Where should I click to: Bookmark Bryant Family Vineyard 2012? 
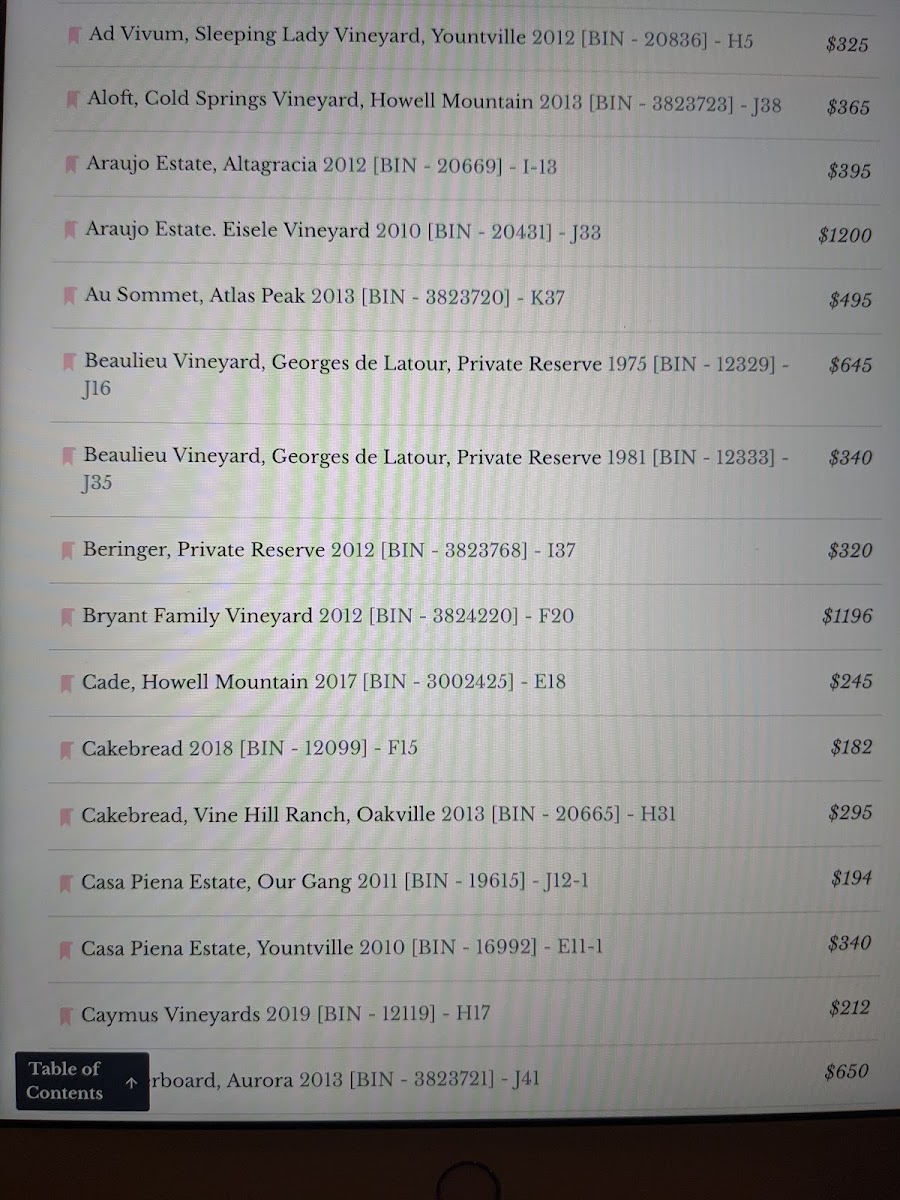(68, 617)
